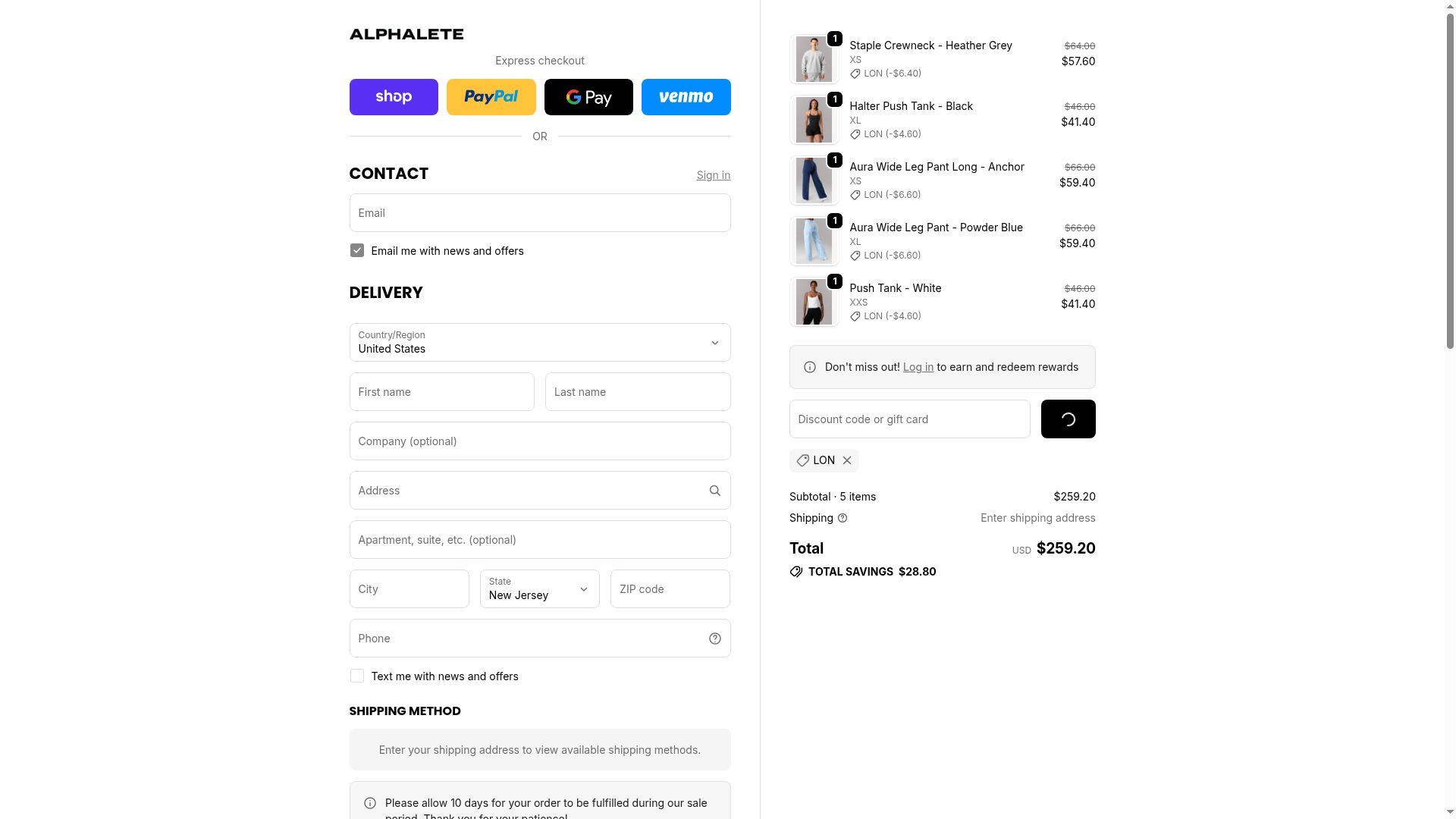Focus the Apartment, suite, etc. field
Viewport: 1456px width, 819px height.
539,540
